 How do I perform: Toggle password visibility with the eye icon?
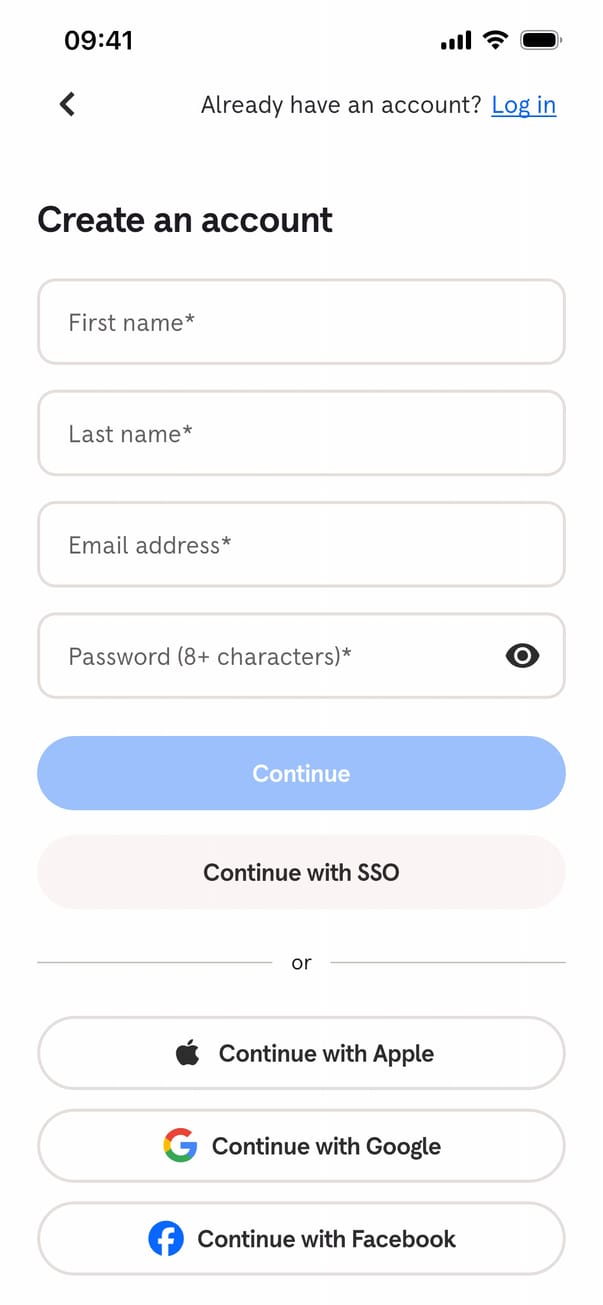pyautogui.click(x=522, y=656)
